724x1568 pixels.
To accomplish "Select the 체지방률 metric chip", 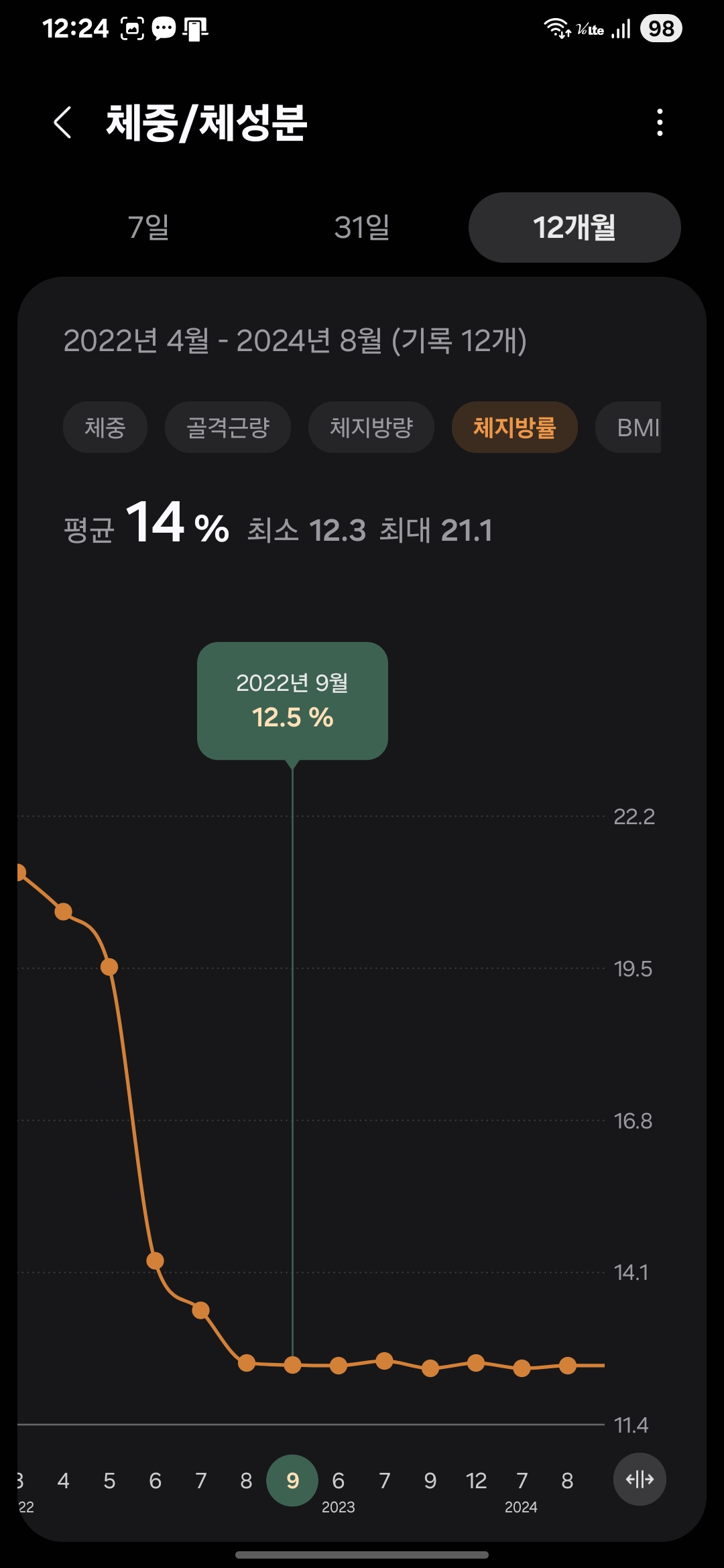I will 514,427.
